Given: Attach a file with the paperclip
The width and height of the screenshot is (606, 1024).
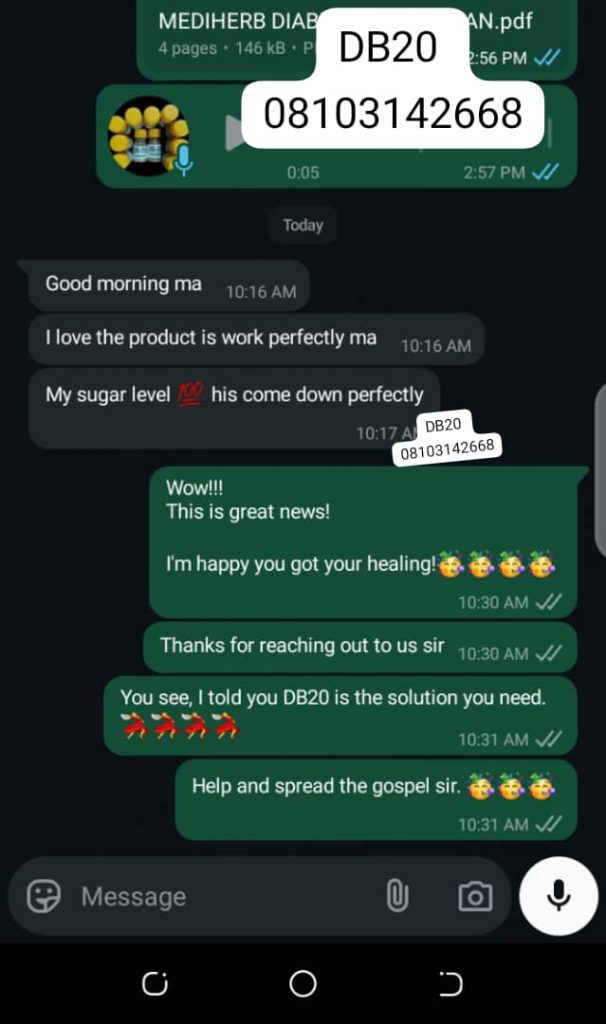Looking at the screenshot, I should point(397,896).
